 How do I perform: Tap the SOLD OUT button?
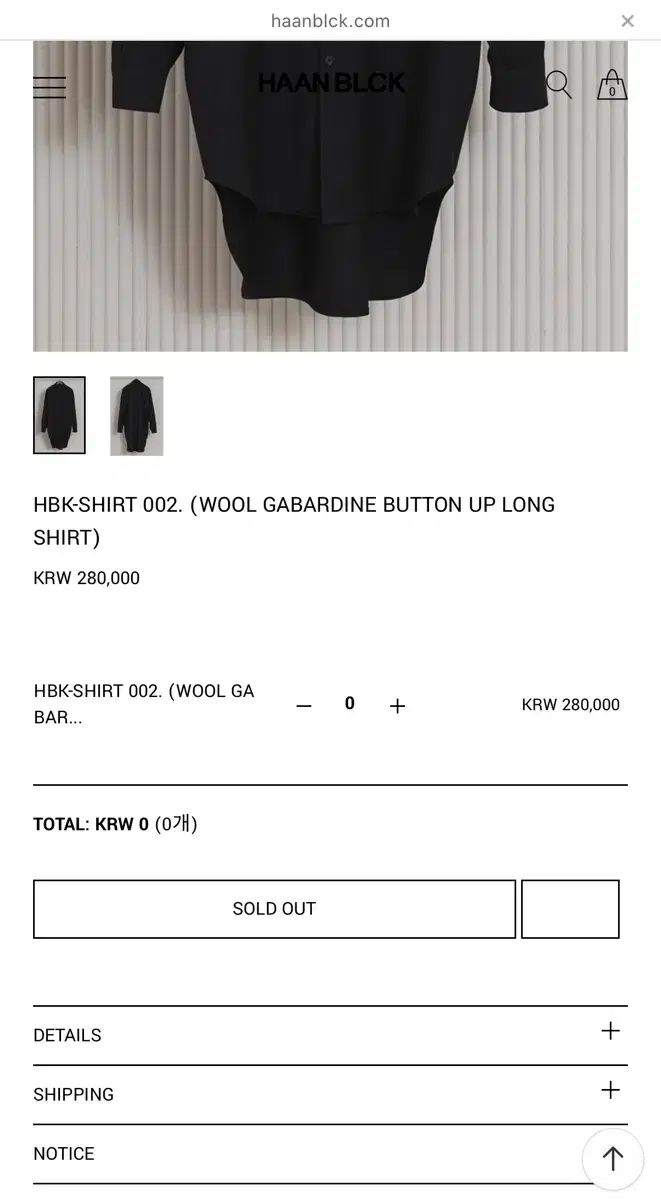pos(274,909)
